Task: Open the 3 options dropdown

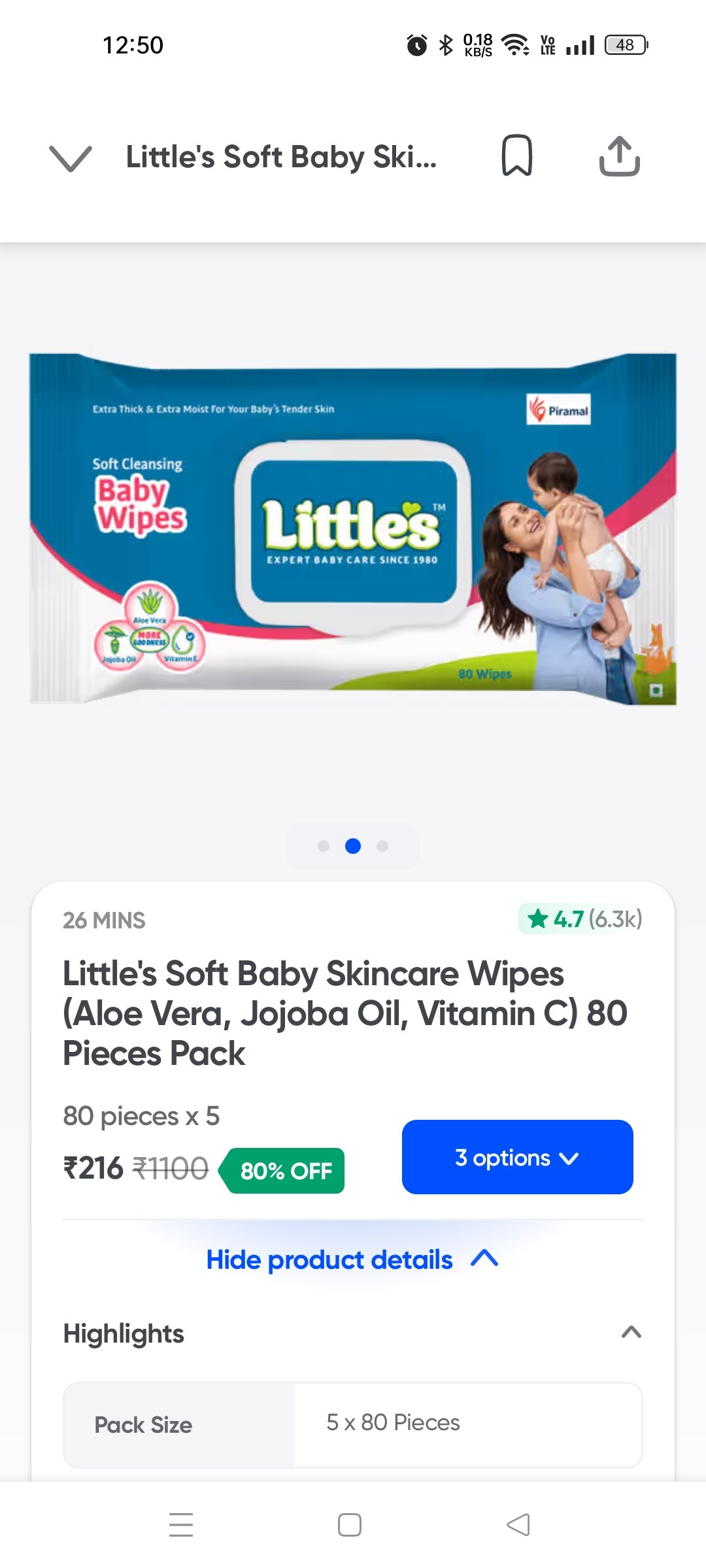Action: click(x=517, y=1157)
